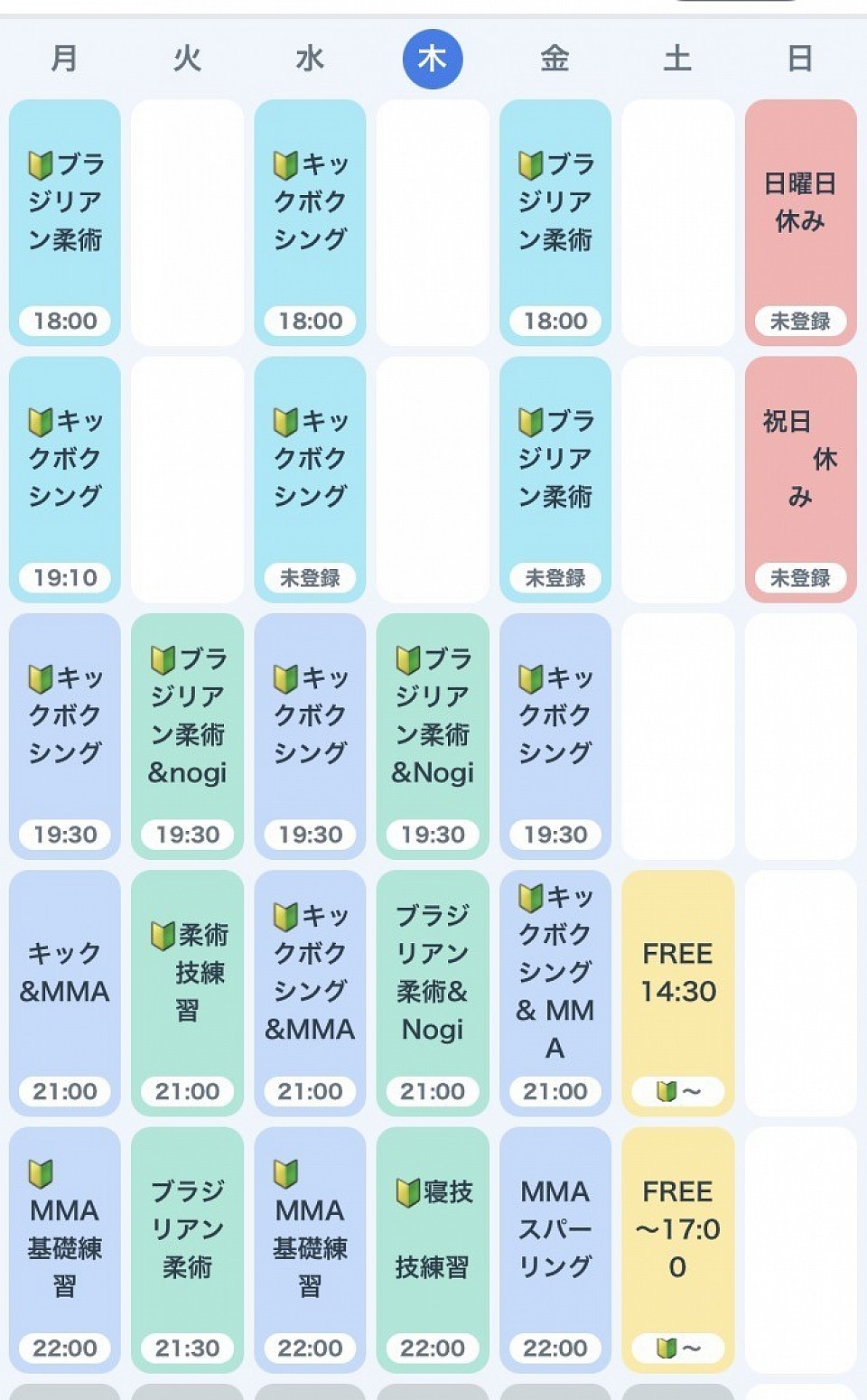The image size is (867, 1400).
Task: Open Friday's 18:00 Brazilian jiu-jitsu class
Action: (x=555, y=222)
